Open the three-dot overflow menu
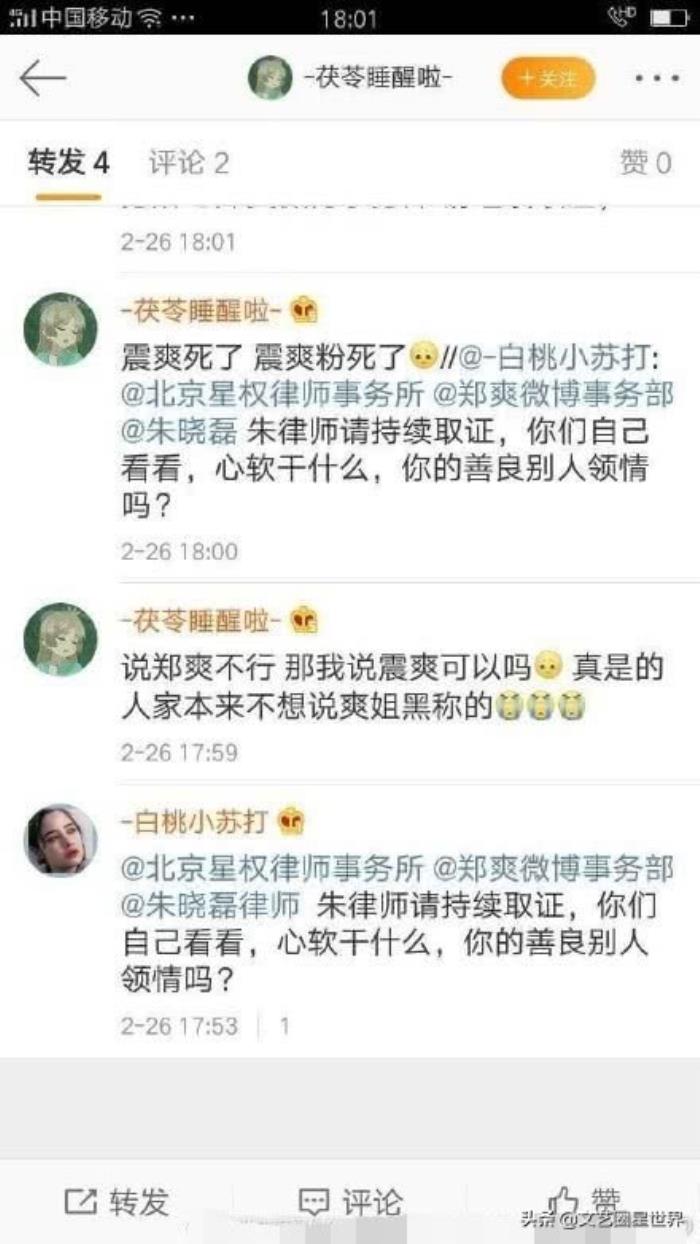 (x=657, y=78)
